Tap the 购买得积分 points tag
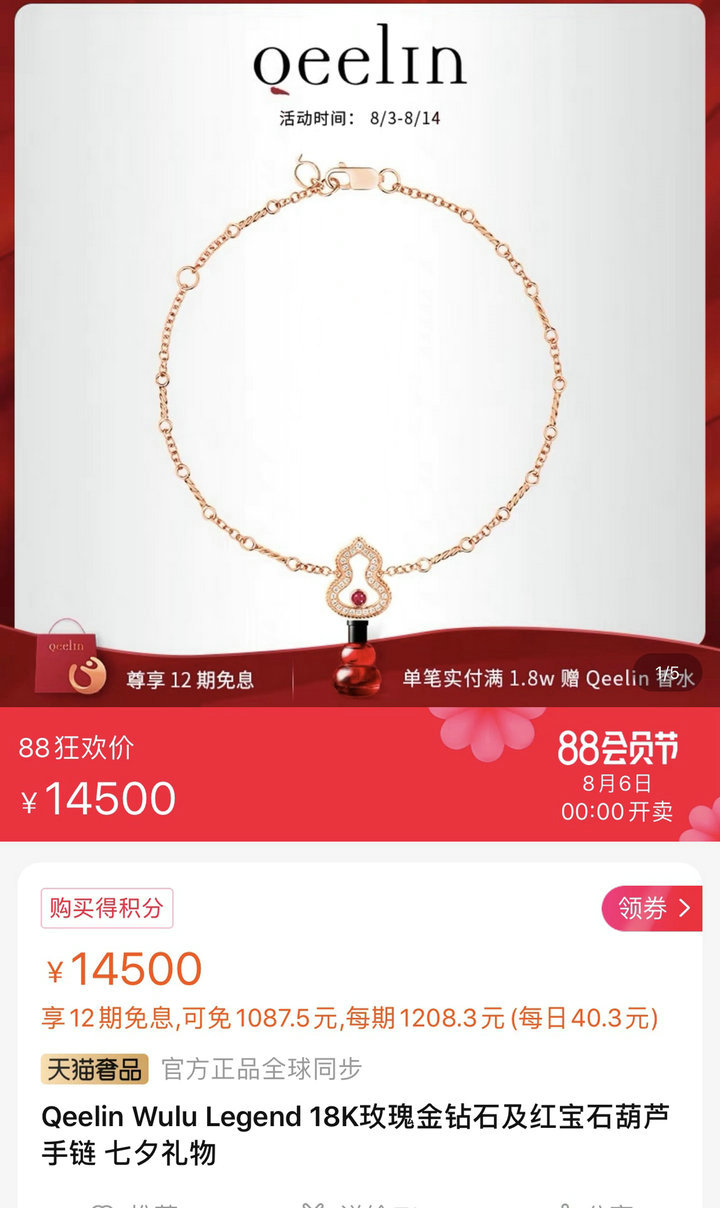The height and width of the screenshot is (1208, 720). coord(107,908)
